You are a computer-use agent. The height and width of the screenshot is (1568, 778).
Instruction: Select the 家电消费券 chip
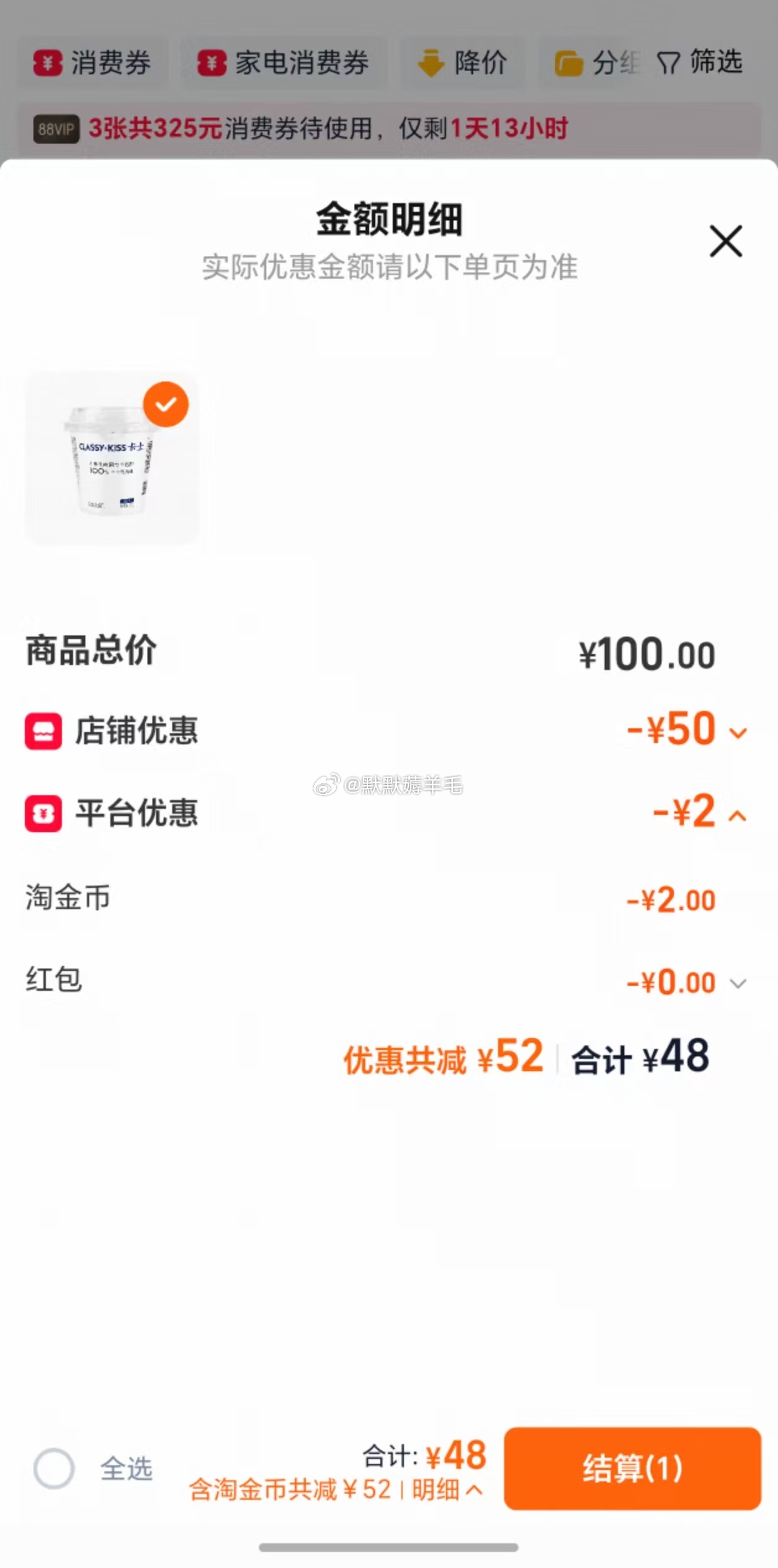[284, 63]
